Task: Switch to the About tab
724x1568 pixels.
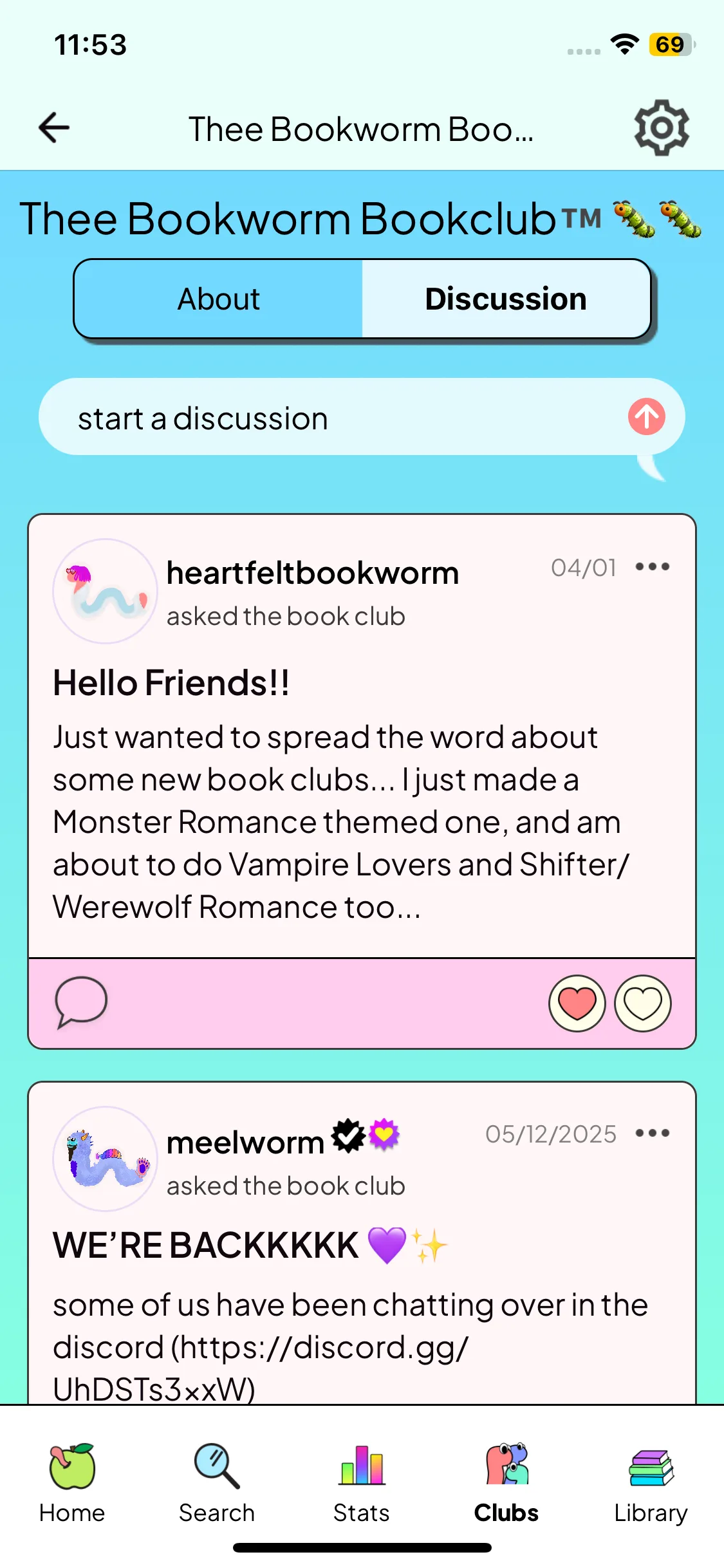Action: [219, 299]
